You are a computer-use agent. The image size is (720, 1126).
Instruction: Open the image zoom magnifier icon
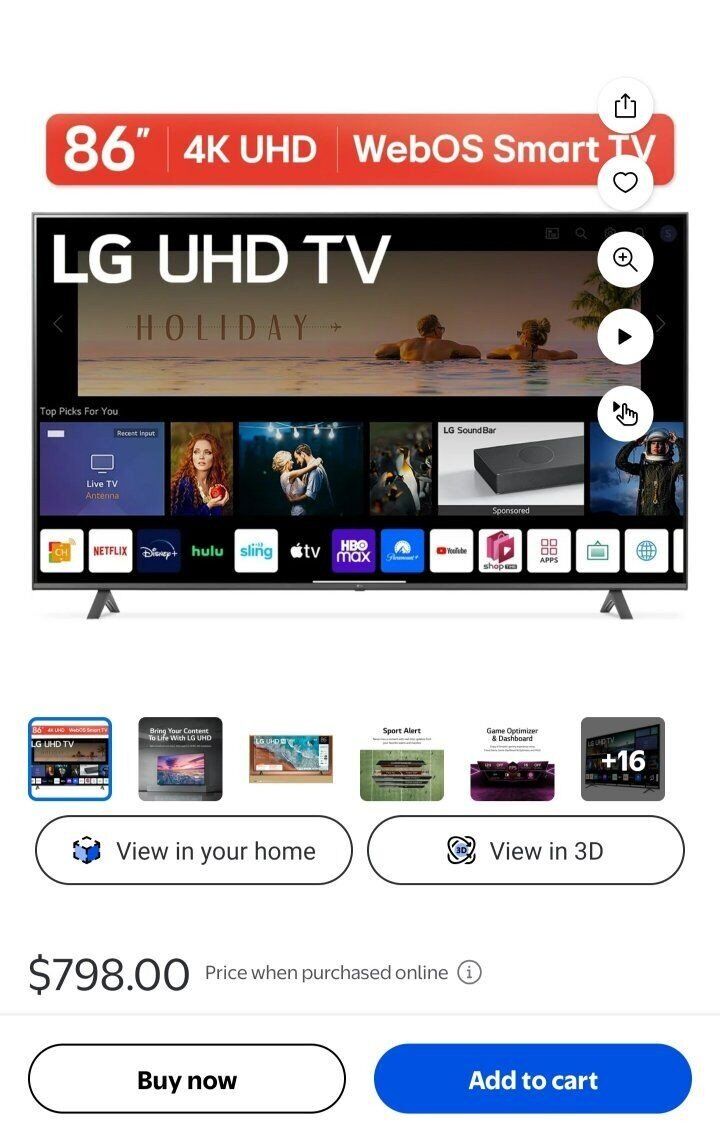pyautogui.click(x=625, y=260)
